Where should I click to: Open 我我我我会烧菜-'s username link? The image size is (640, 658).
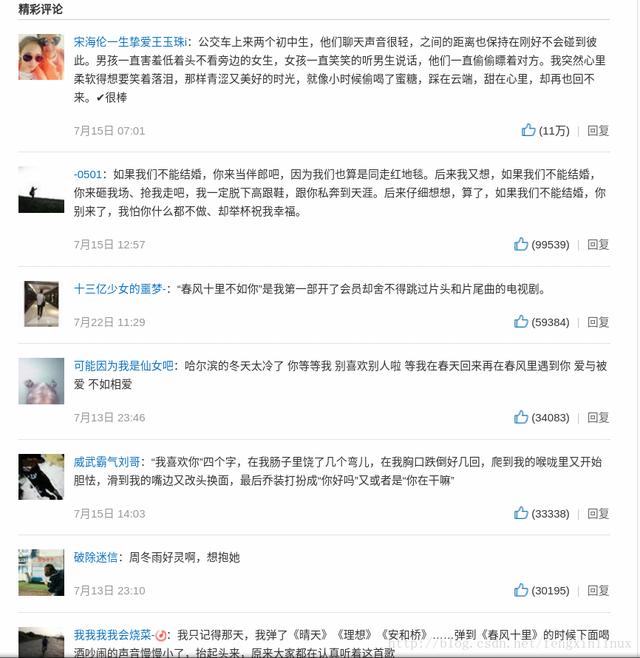[x=118, y=635]
